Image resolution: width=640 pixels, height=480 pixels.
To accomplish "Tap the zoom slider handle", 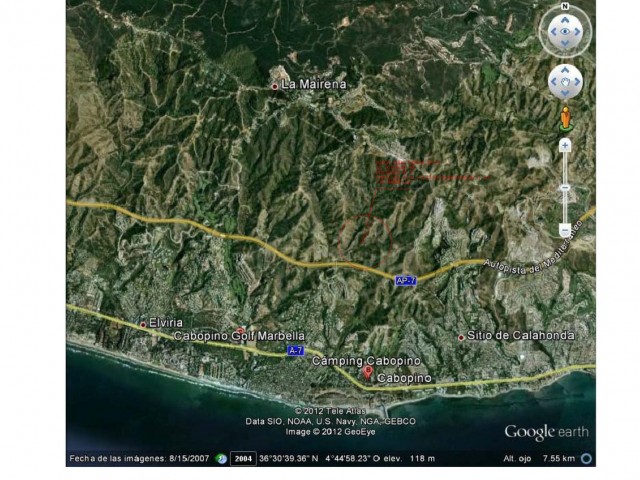I will pyautogui.click(x=565, y=188).
